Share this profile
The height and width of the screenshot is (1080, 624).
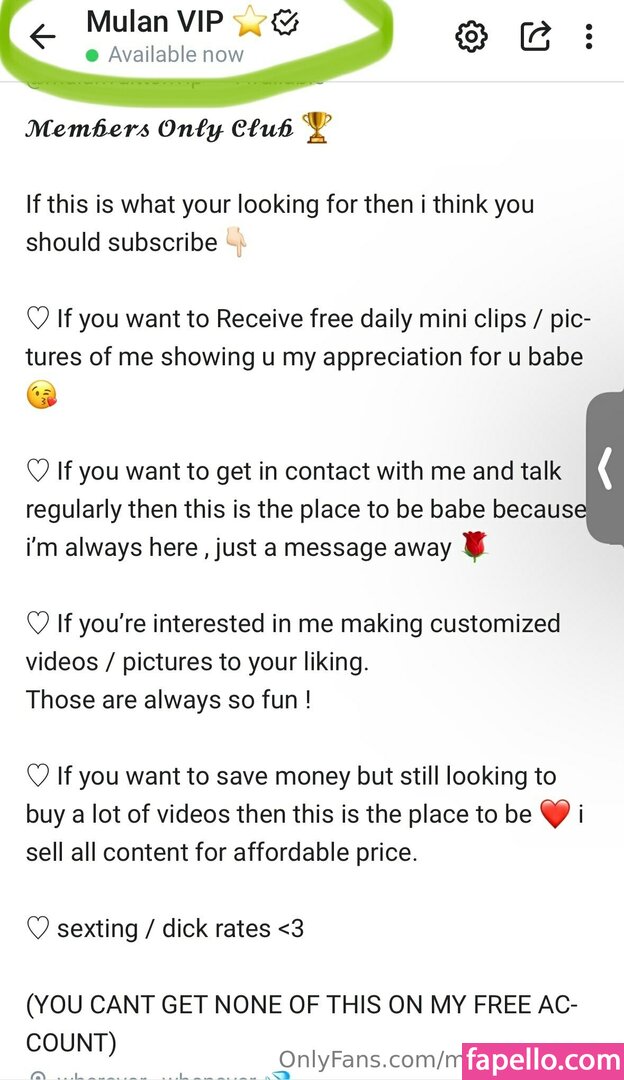[x=535, y=38]
